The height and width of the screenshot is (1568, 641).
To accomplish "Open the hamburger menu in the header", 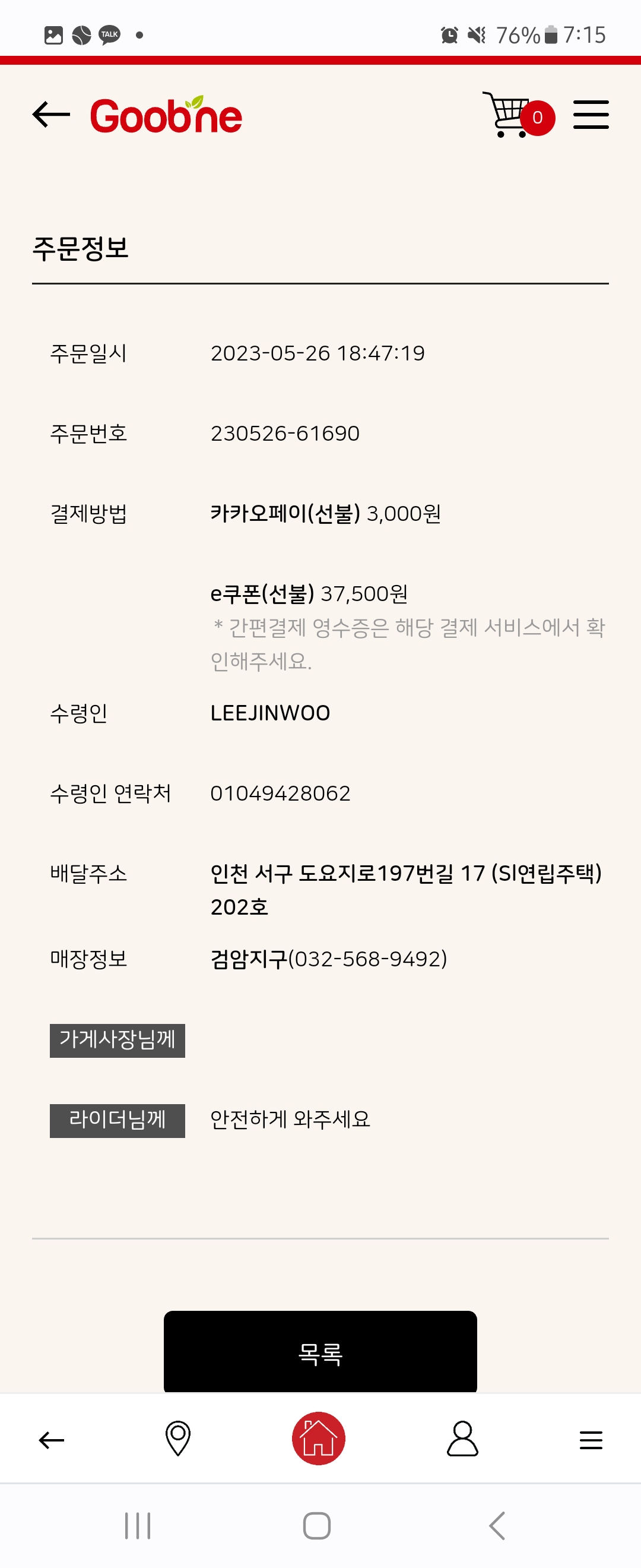I will [591, 115].
